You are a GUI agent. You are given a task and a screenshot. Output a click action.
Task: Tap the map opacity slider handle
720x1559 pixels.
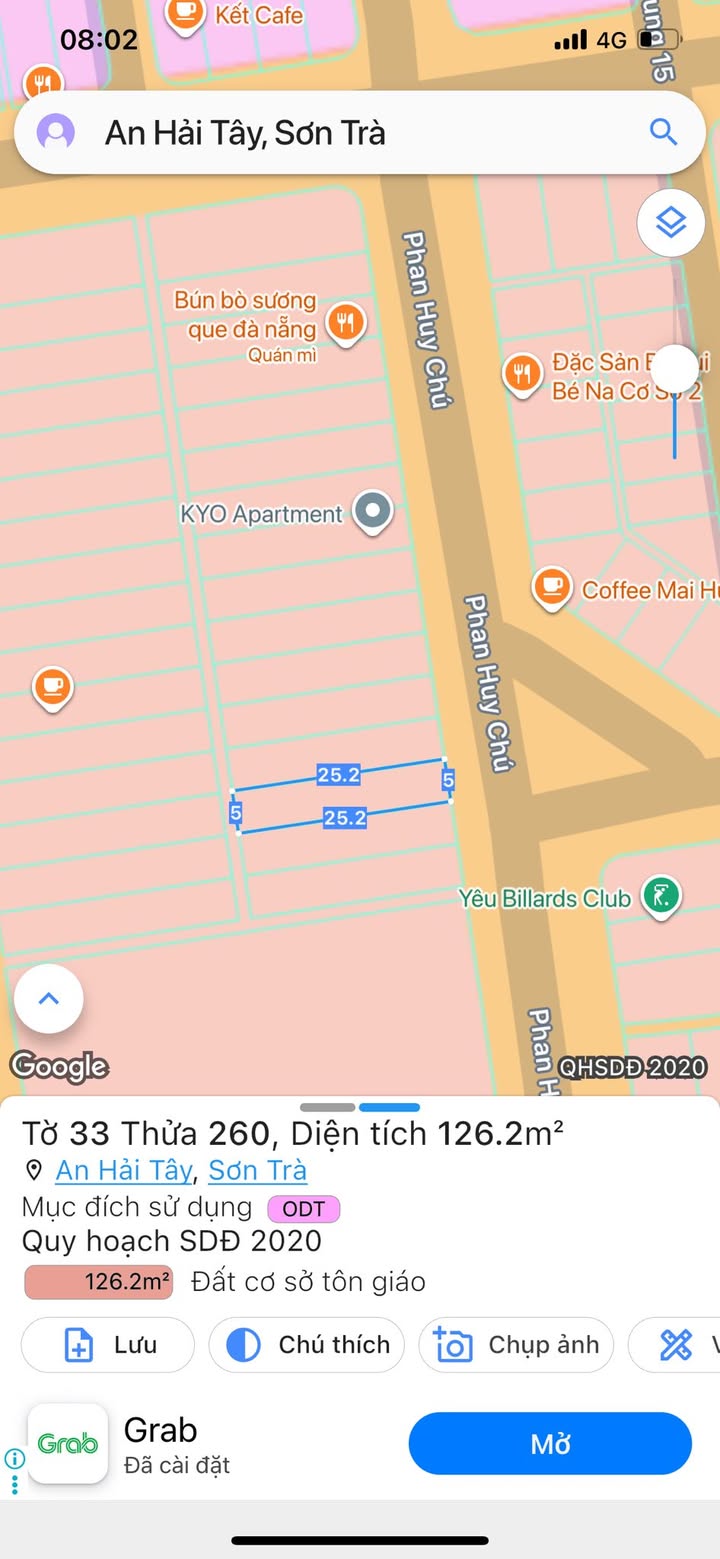click(676, 369)
